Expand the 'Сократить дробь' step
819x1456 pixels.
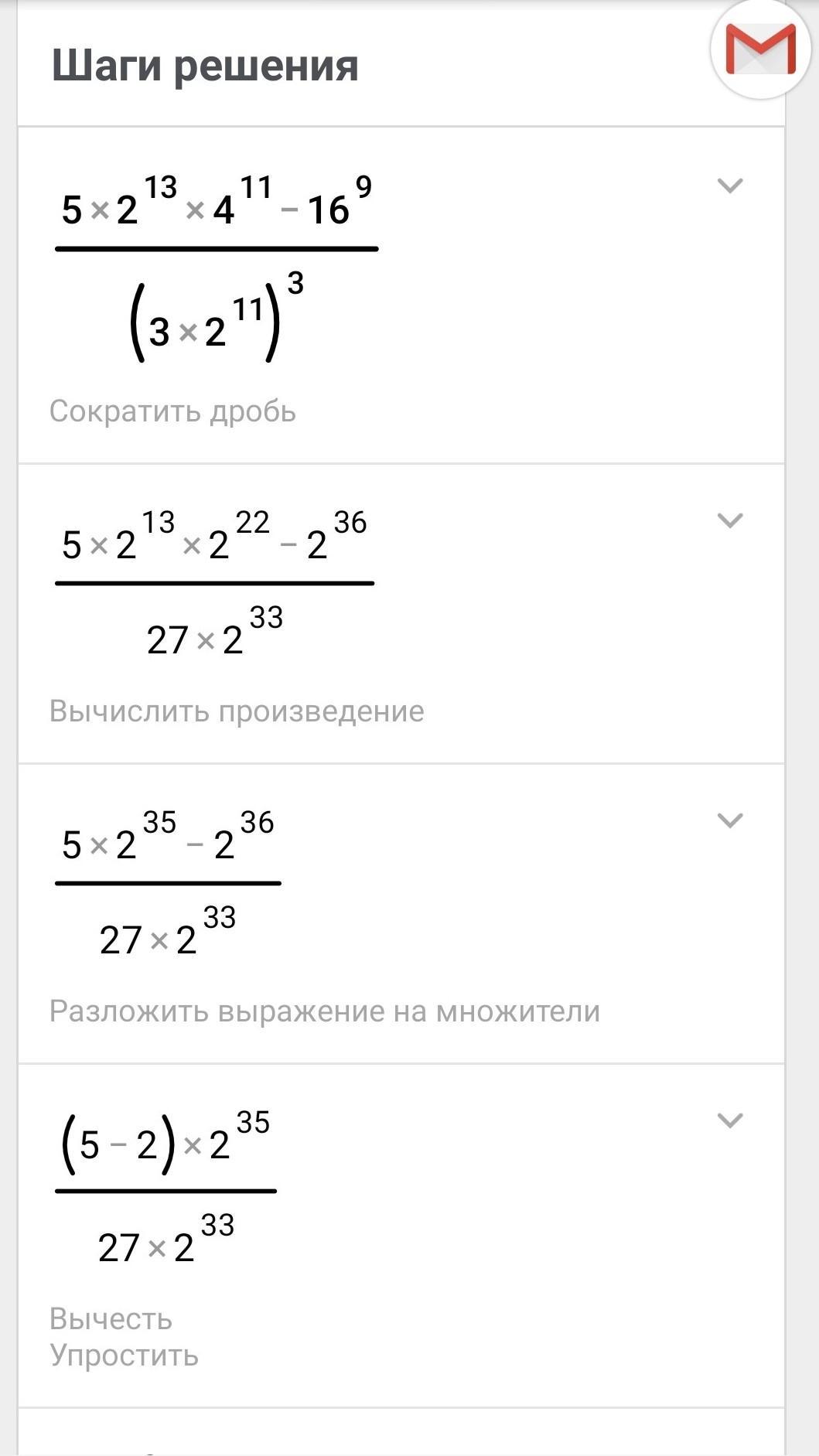729,186
